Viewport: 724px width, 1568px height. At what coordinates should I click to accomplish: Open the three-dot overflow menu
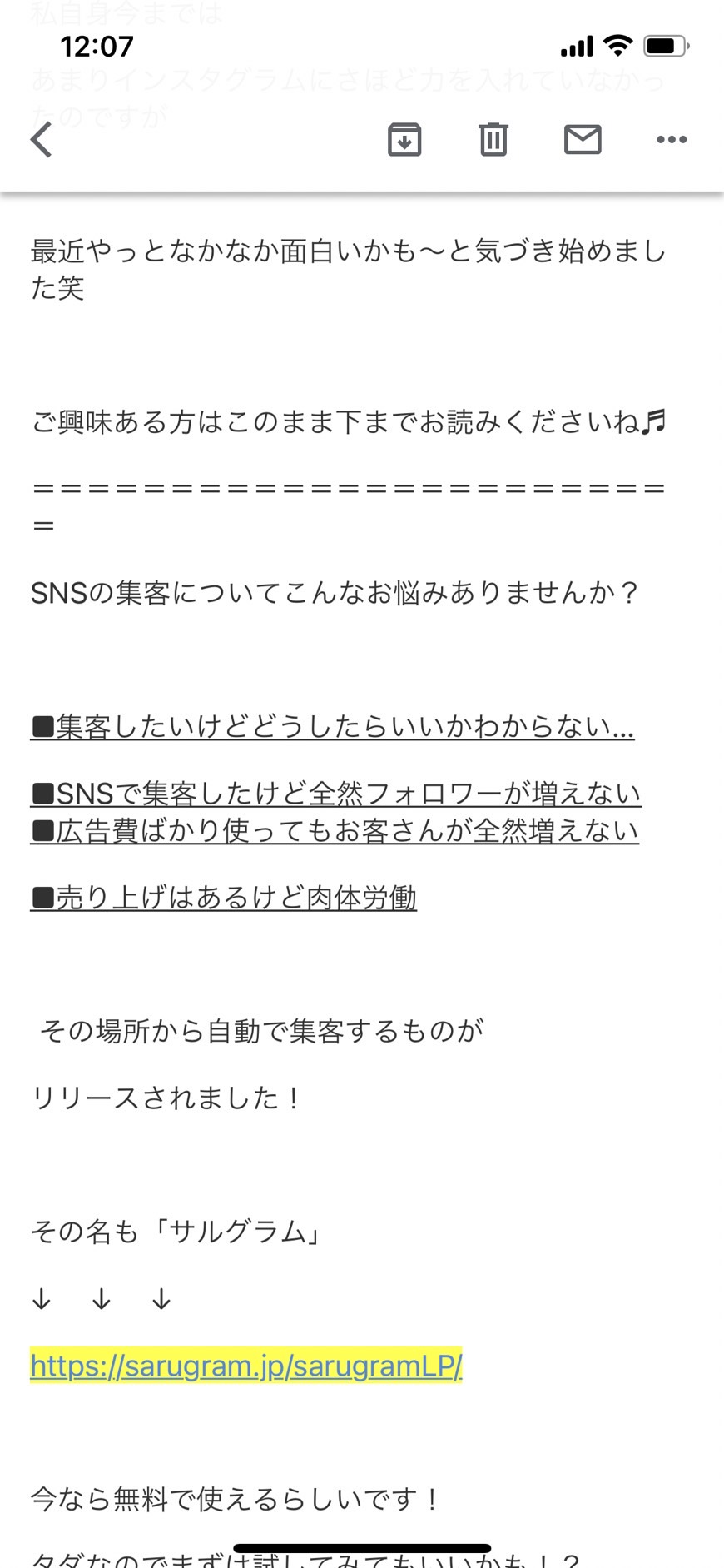point(672,139)
